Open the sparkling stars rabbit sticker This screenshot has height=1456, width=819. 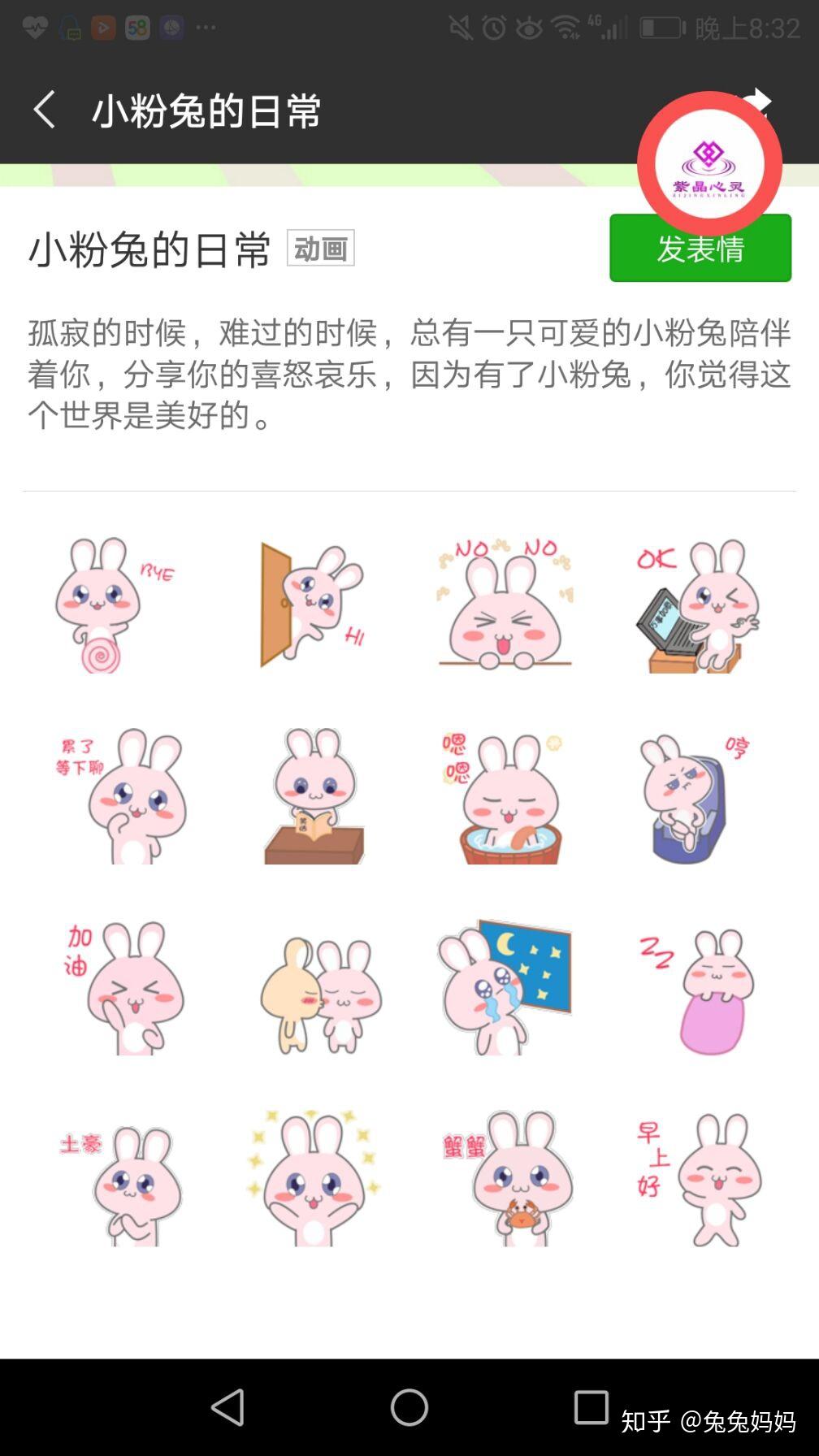314,1180
